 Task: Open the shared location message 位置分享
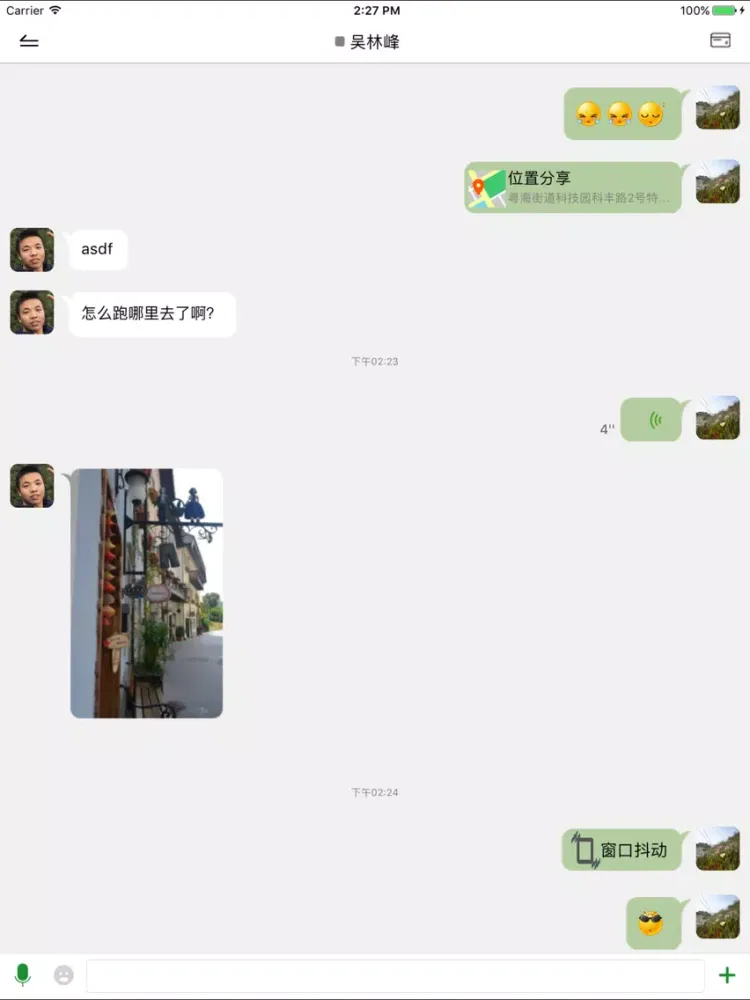click(573, 188)
